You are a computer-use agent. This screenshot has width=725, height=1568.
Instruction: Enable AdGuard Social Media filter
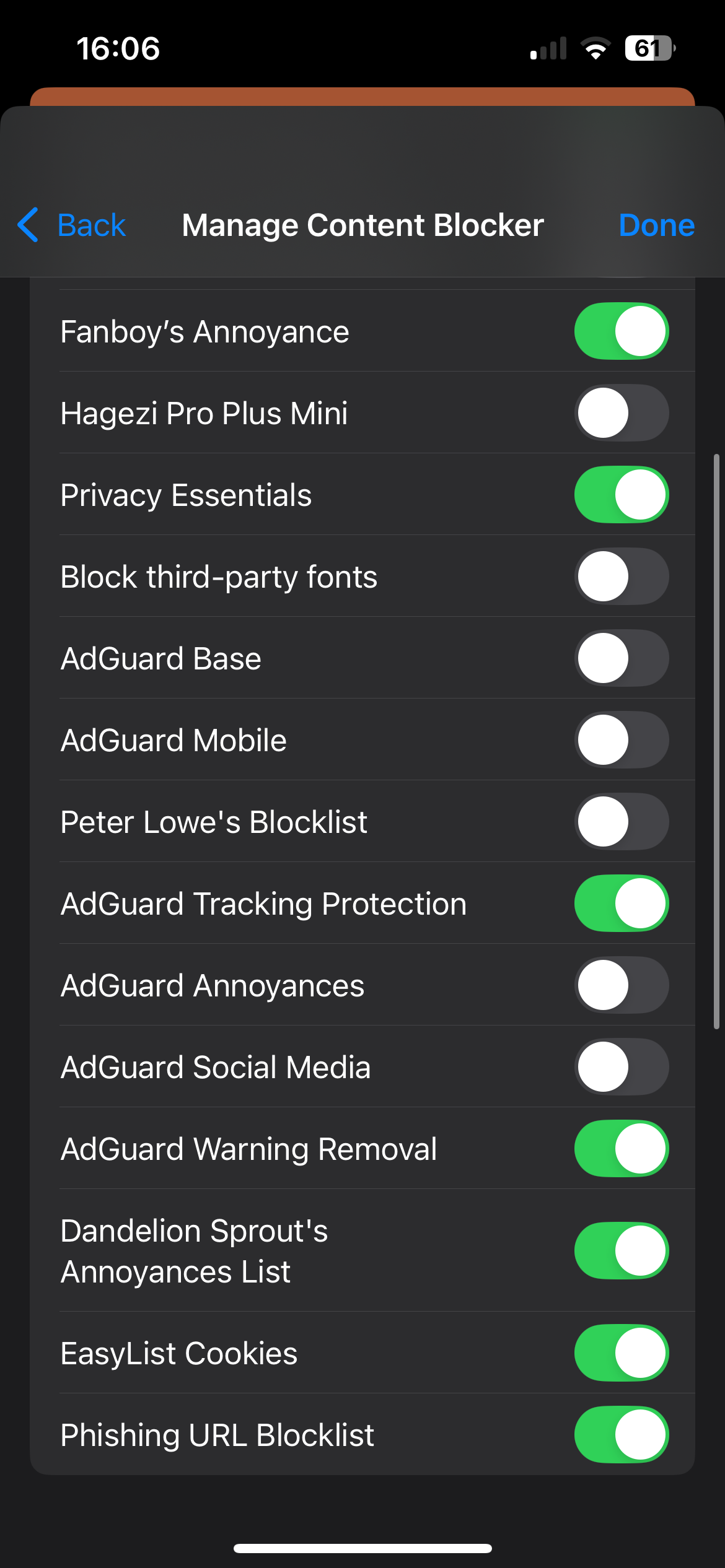click(x=622, y=1067)
